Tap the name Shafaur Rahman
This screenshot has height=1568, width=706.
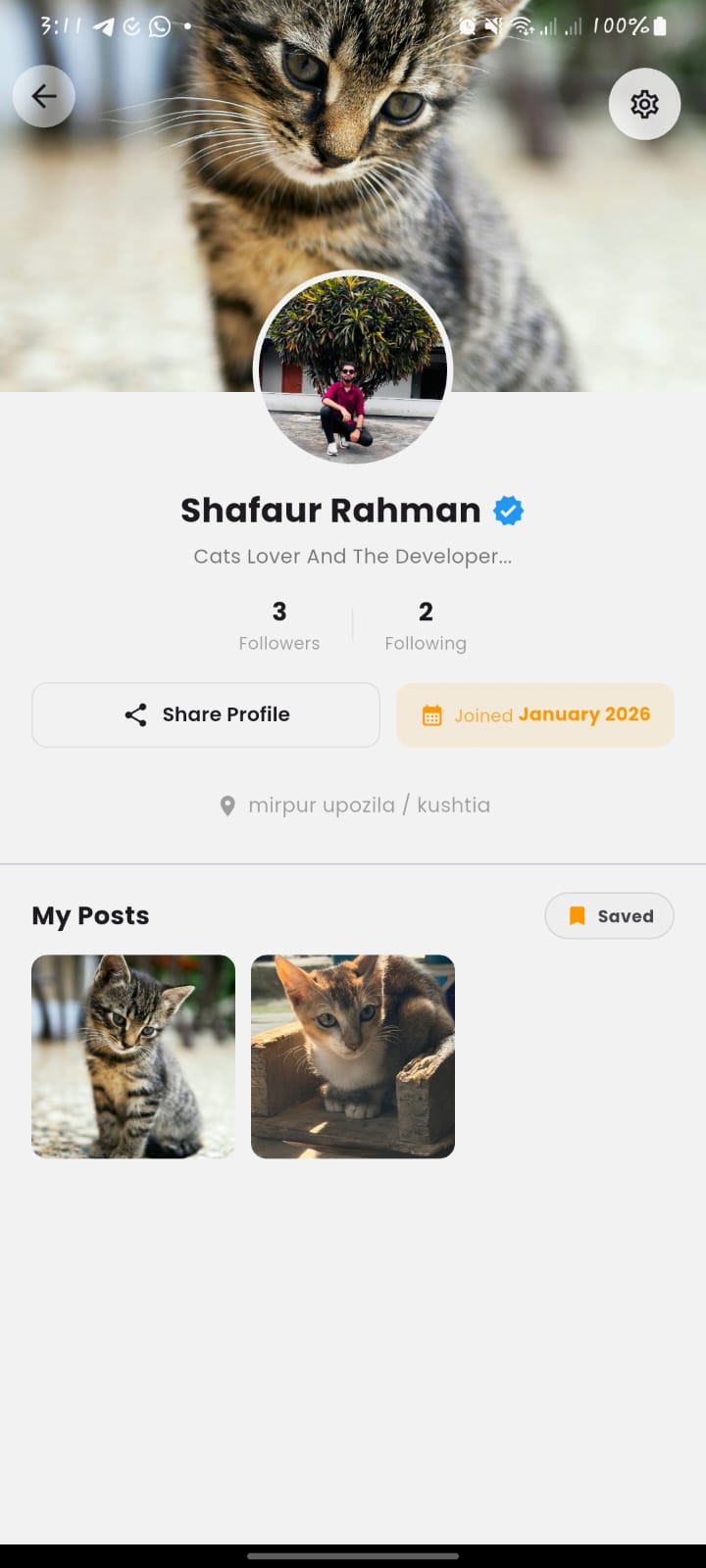[334, 510]
